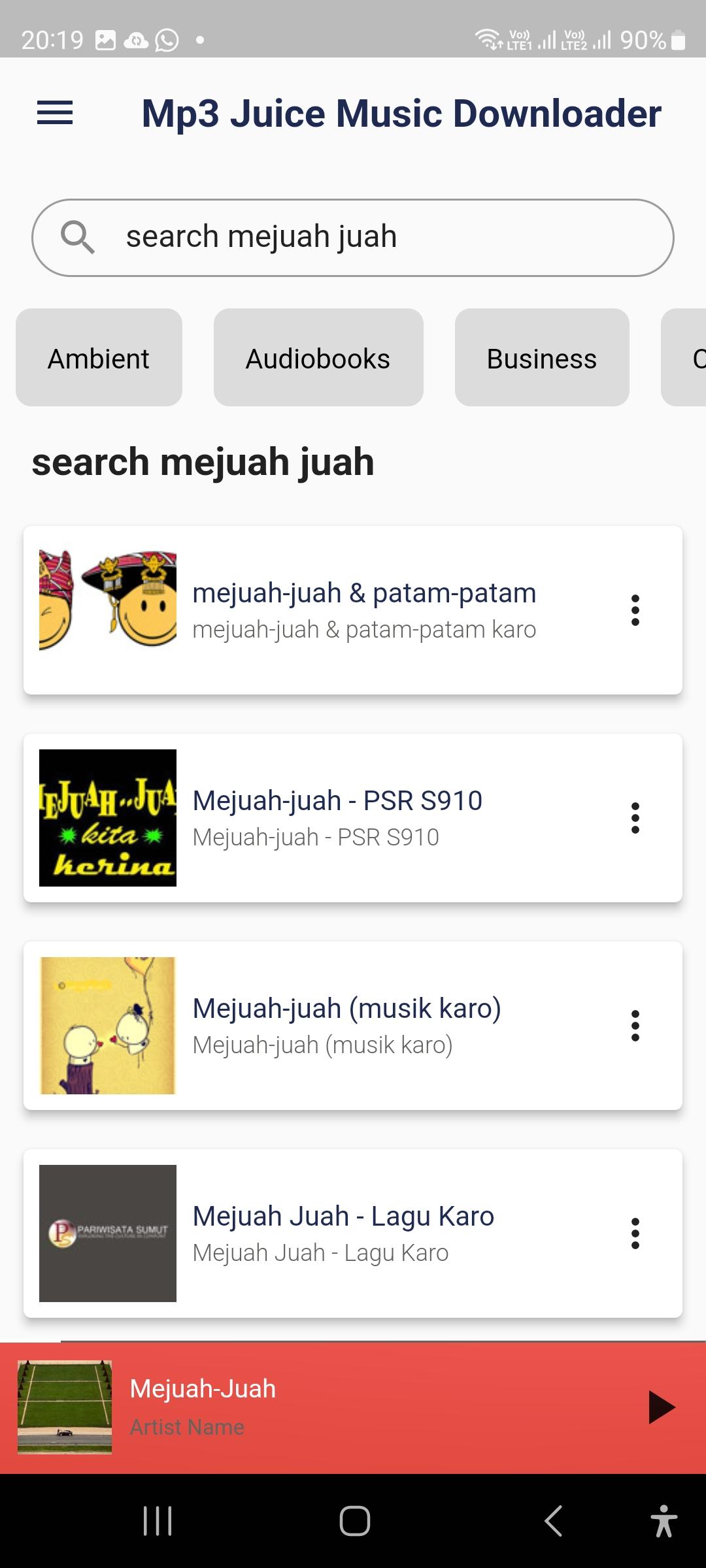Open the mejuah-juah & patam-patam result

(x=363, y=610)
